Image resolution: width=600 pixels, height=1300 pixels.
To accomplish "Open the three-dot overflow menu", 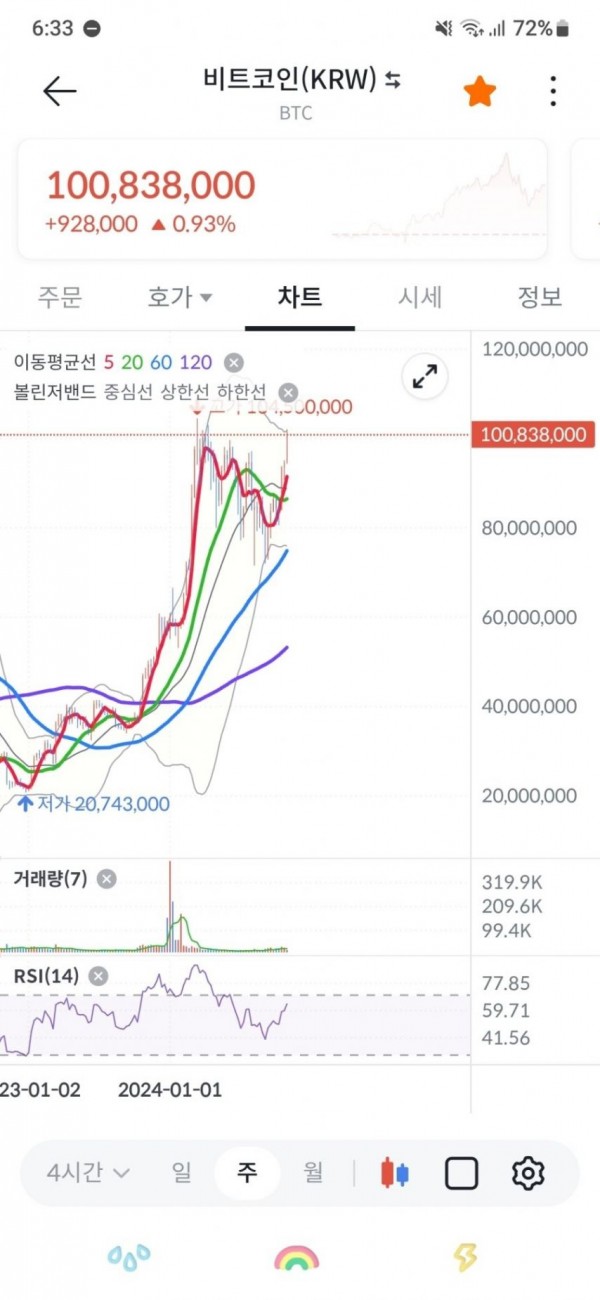I will pyautogui.click(x=553, y=91).
